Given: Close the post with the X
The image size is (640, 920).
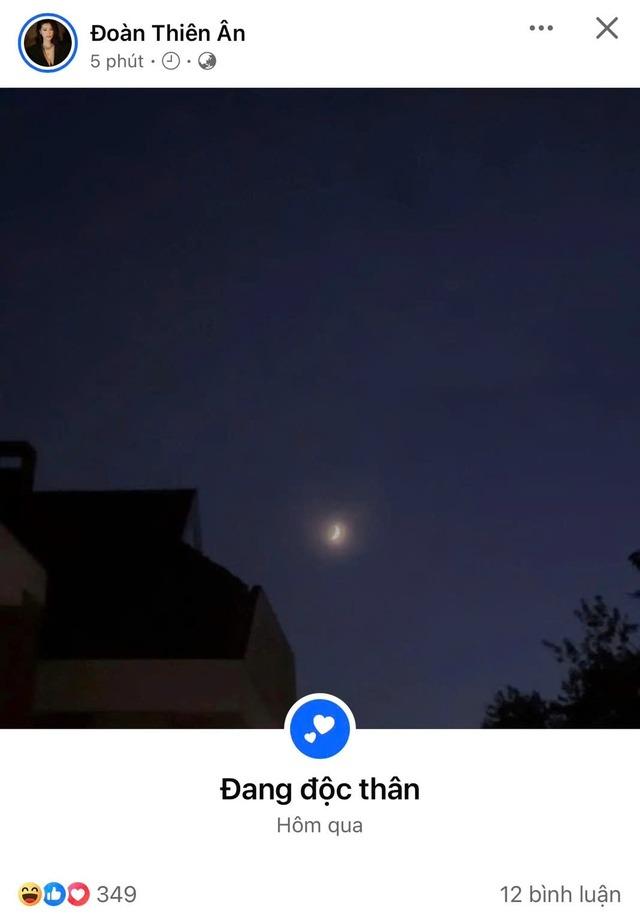Looking at the screenshot, I should (607, 28).
